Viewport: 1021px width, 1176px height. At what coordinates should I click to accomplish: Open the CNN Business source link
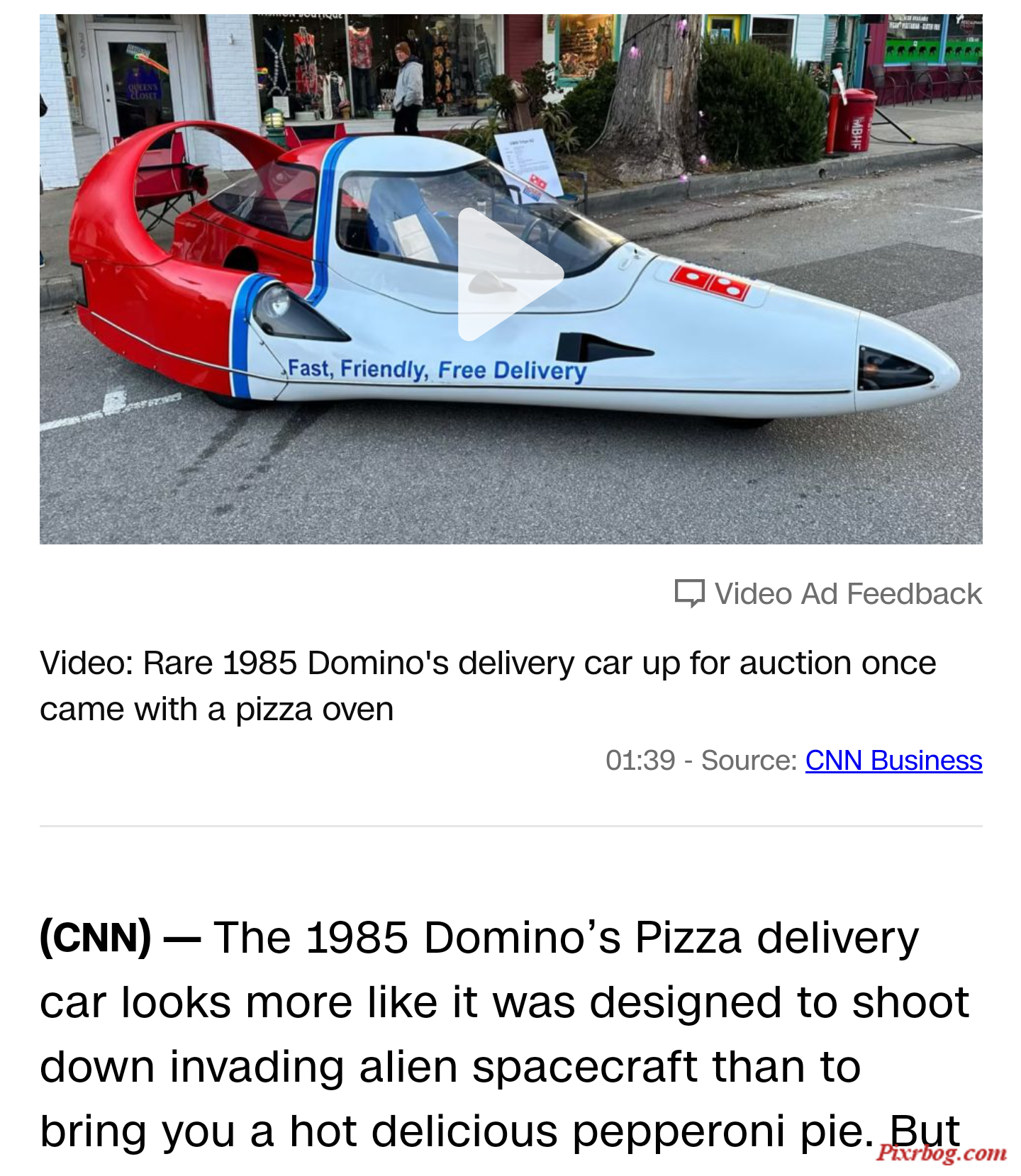click(893, 761)
